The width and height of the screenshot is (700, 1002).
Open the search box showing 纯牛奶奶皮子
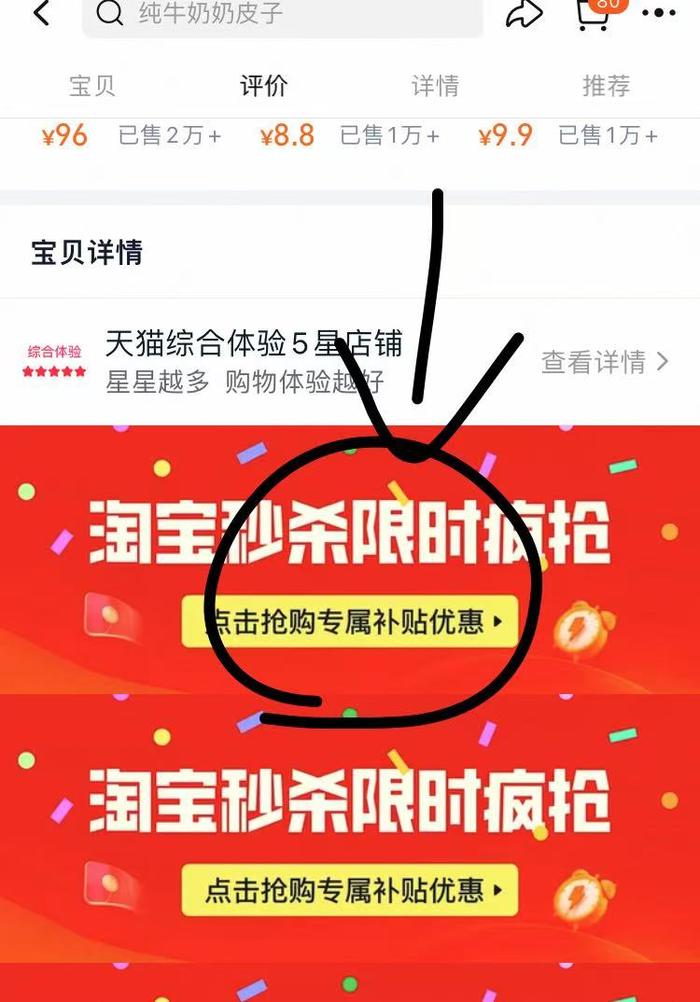282,14
